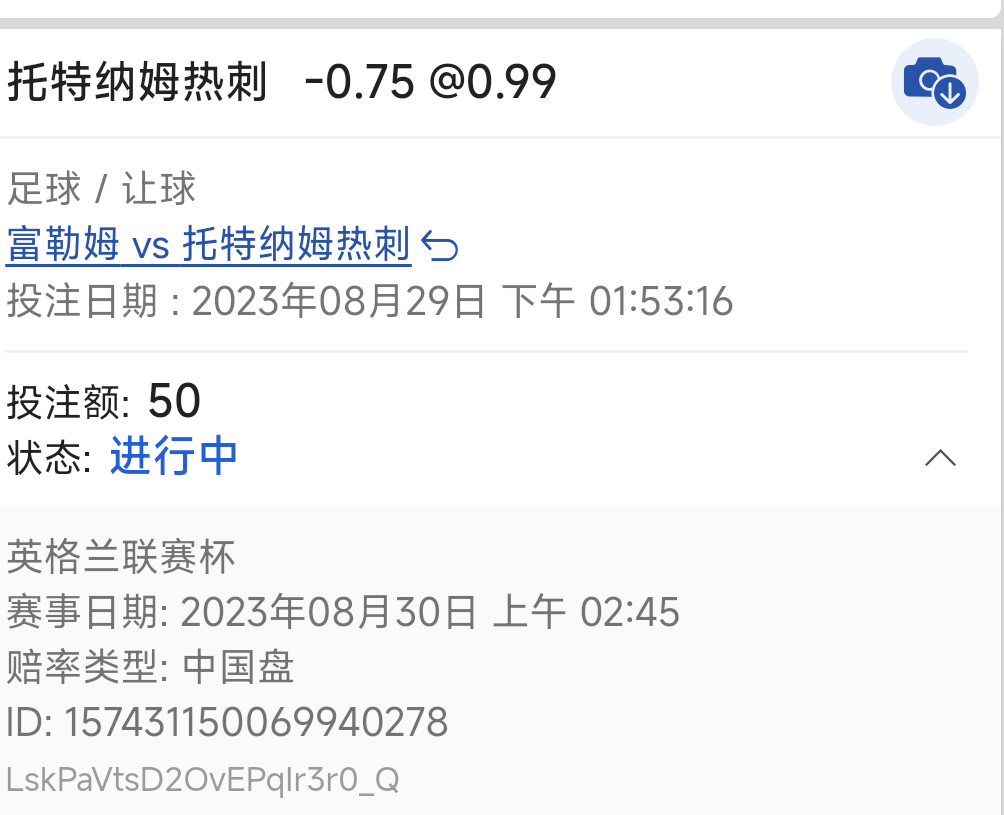Image resolution: width=1004 pixels, height=815 pixels.
Task: Open the 富勒姆 vs 托特纳姆热刺 match link
Action: click(x=209, y=244)
